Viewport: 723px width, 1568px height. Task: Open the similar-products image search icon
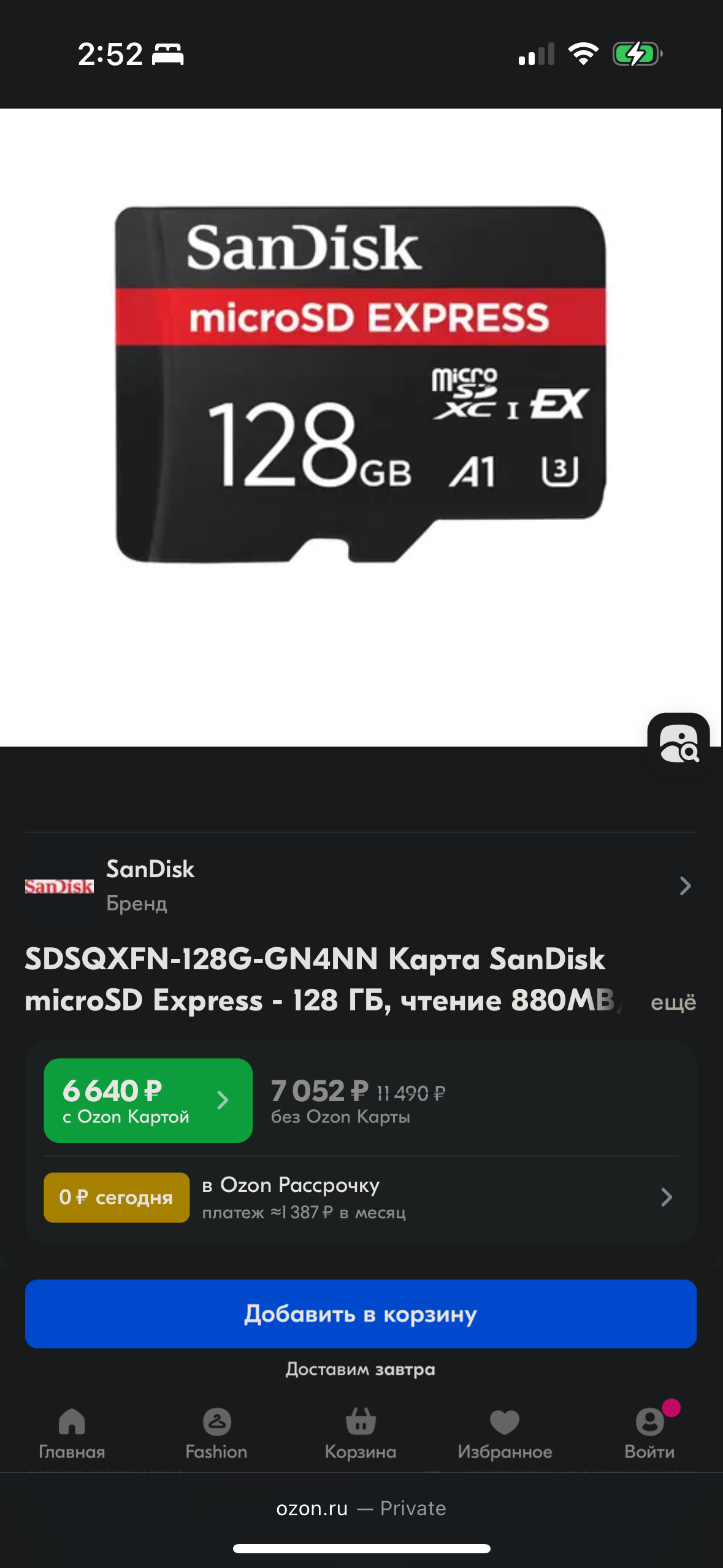[x=678, y=744]
